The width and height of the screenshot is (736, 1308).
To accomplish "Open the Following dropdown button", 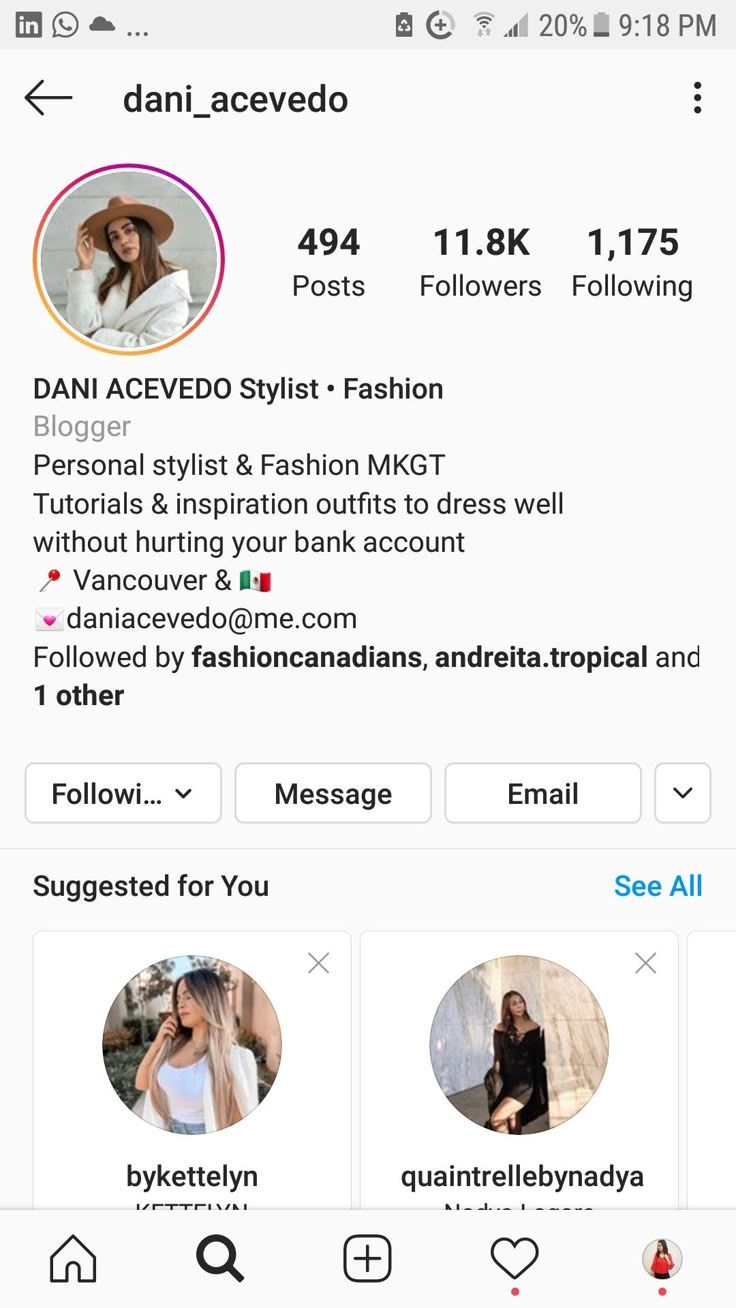I will [x=123, y=793].
